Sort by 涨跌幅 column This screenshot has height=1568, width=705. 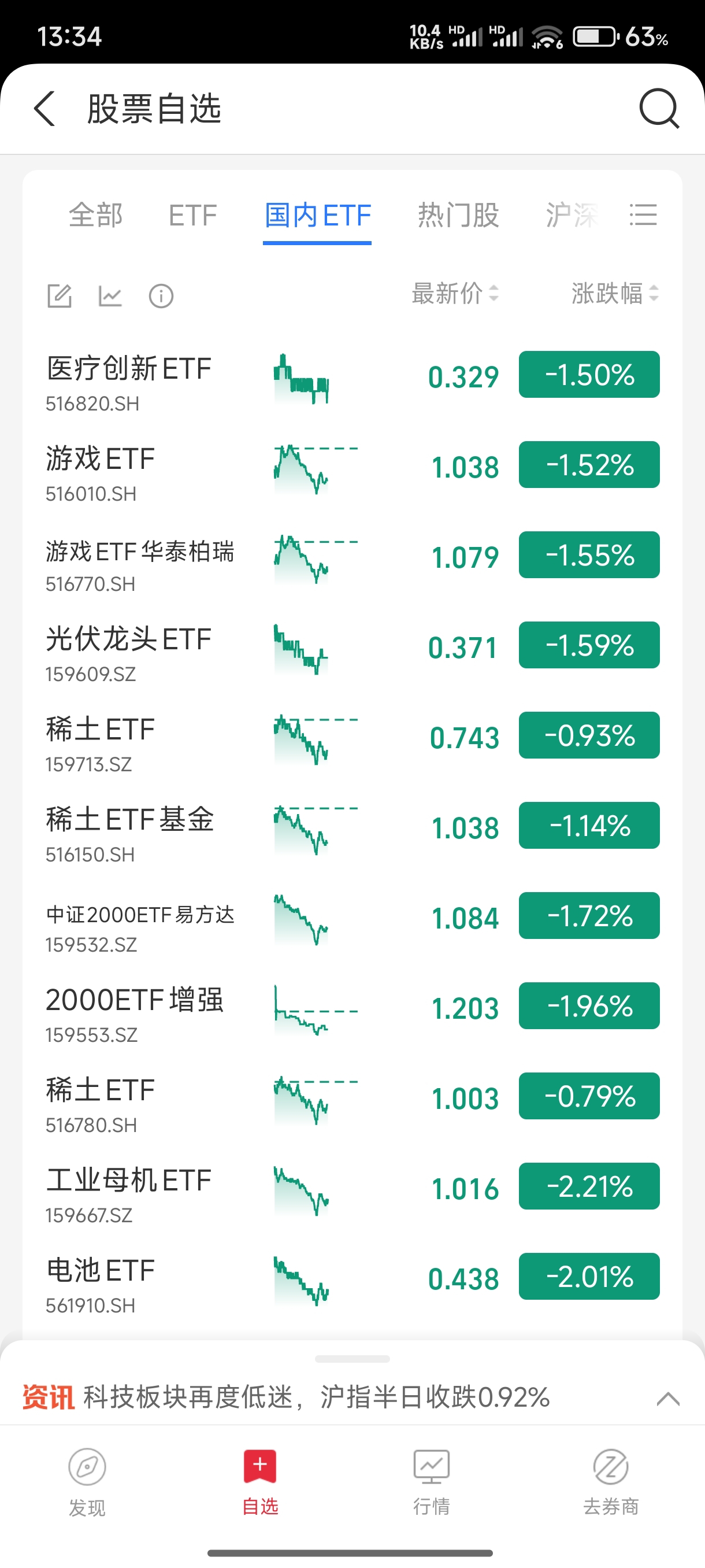pos(615,293)
